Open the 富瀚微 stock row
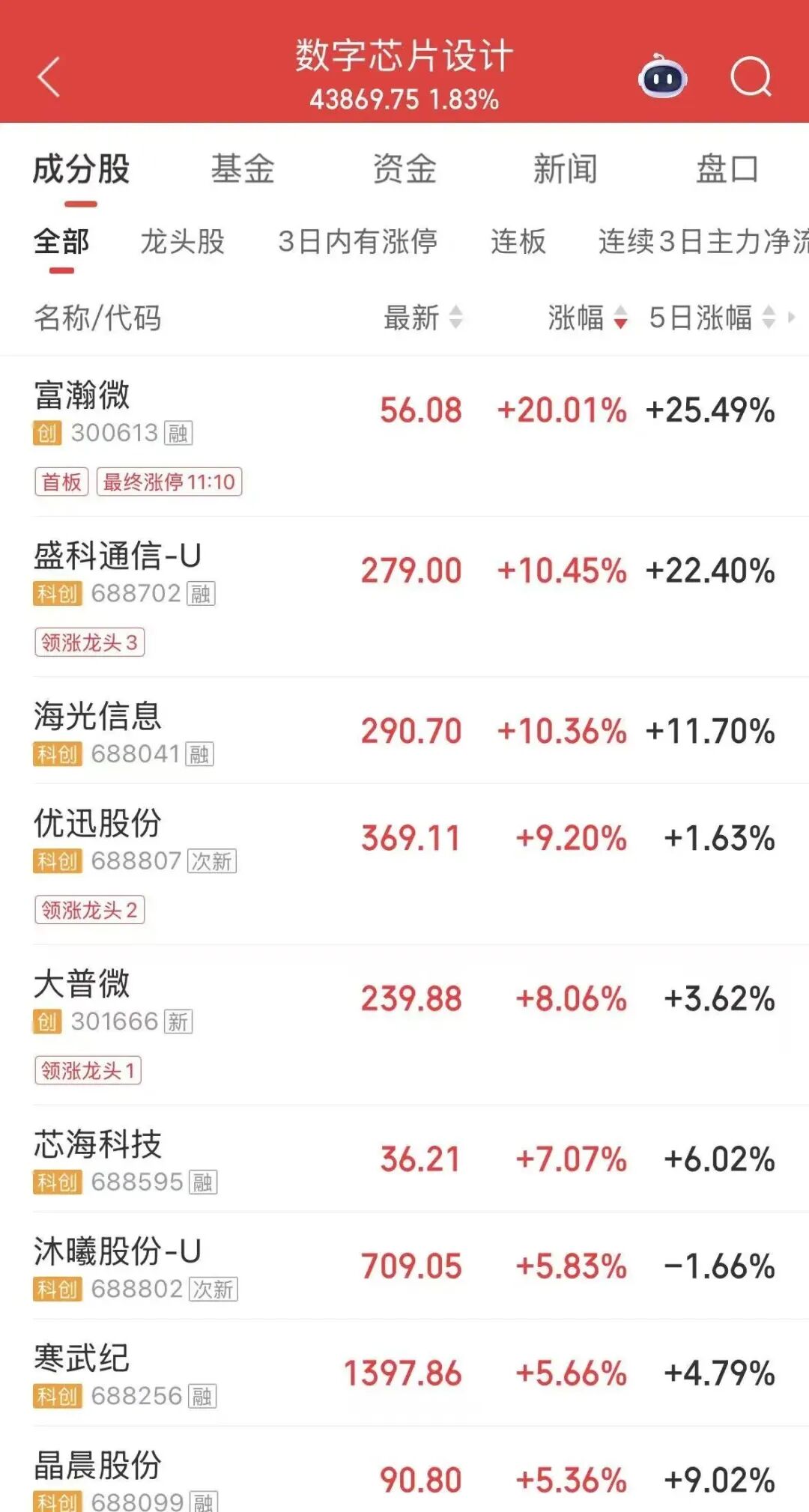This screenshot has height=1512, width=809. (x=404, y=434)
